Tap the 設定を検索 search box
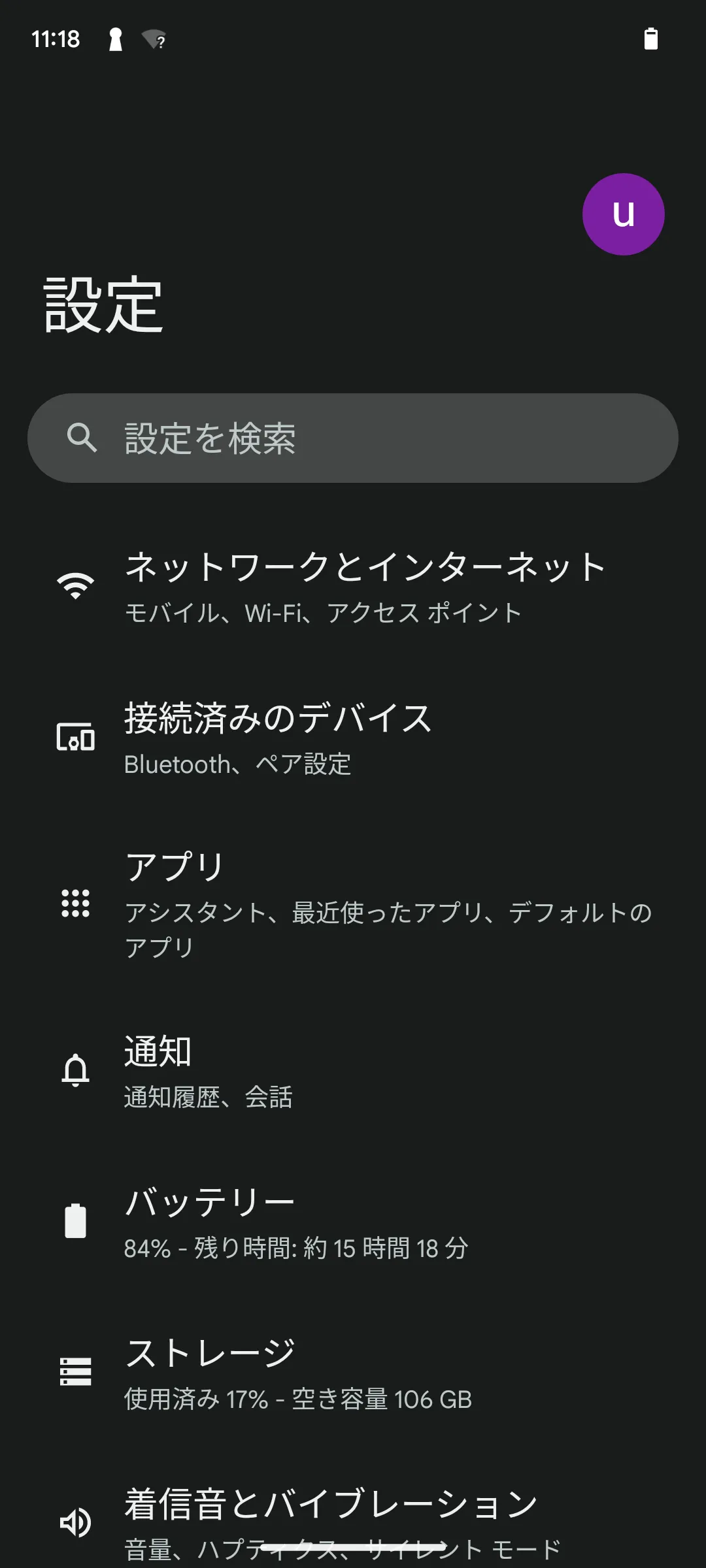 tap(353, 438)
